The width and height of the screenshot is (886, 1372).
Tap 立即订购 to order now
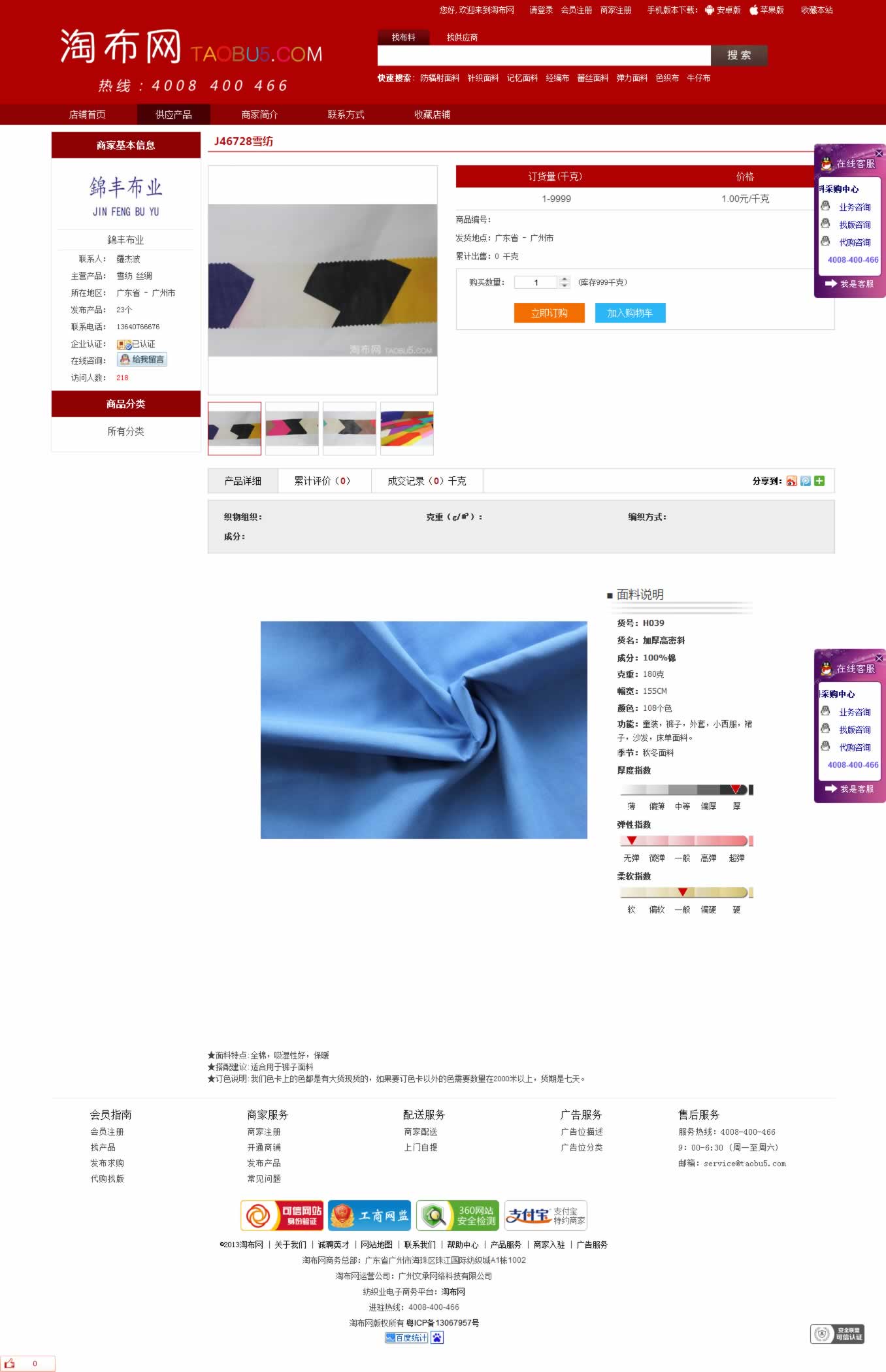click(549, 313)
